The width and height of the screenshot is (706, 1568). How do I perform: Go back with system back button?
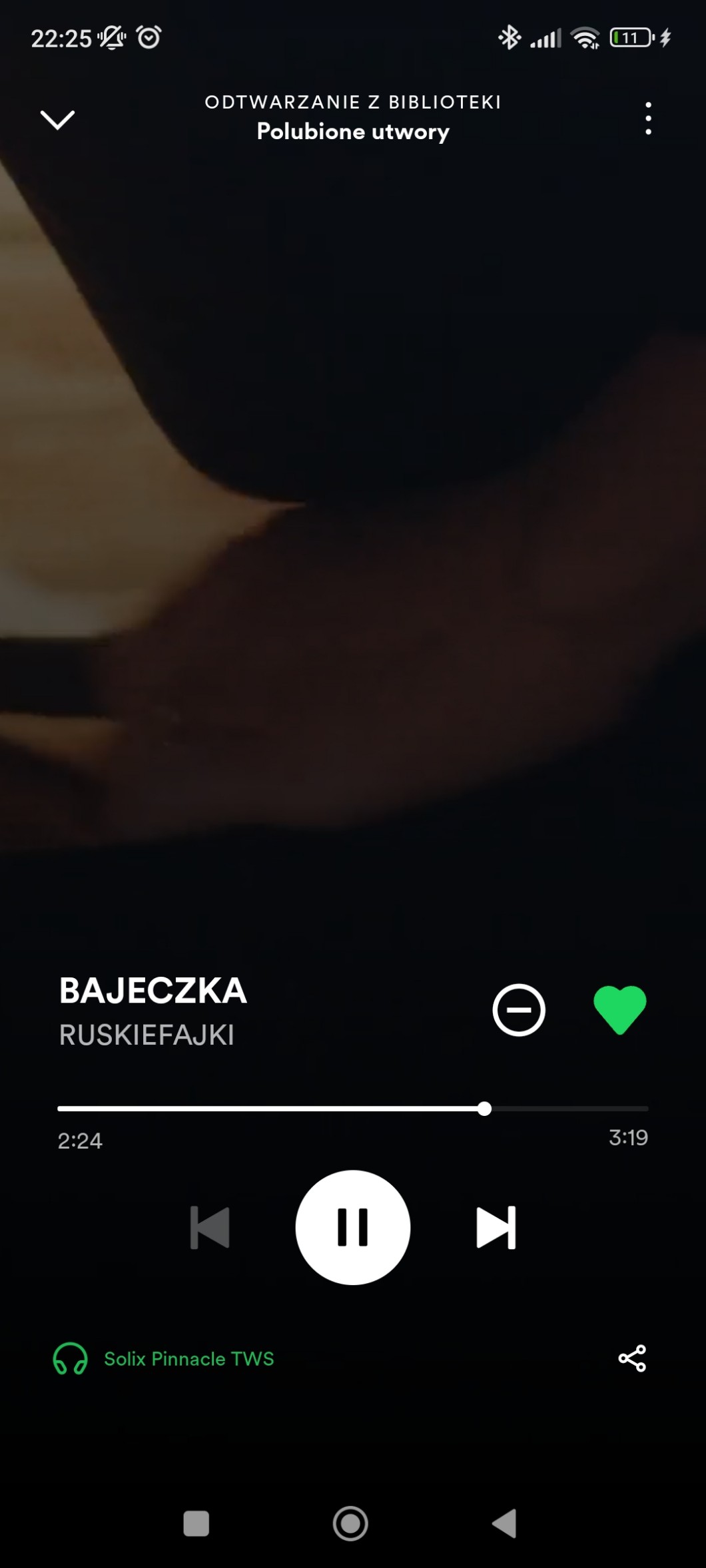[x=504, y=1523]
